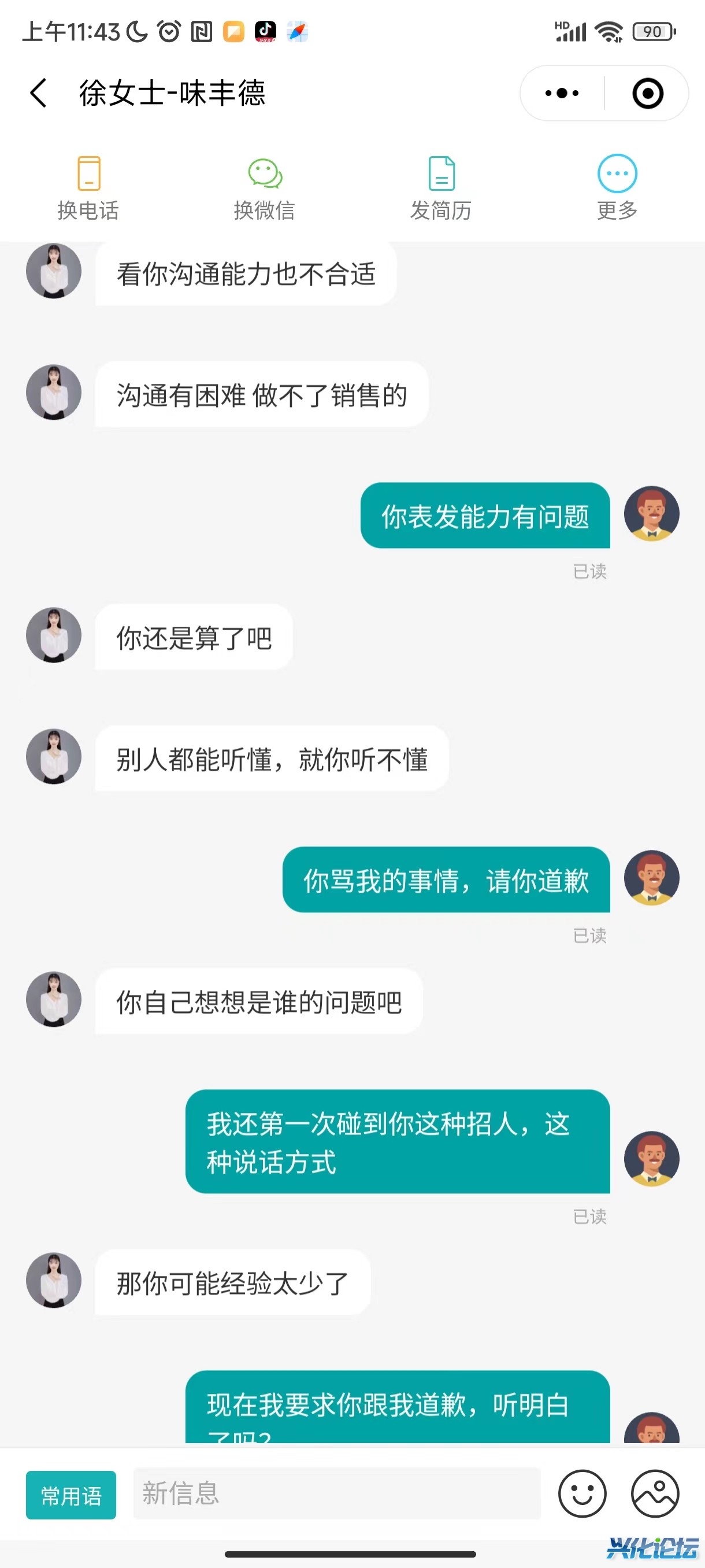Go back from 徐女士 chat
The image size is (705, 1568).
[38, 93]
